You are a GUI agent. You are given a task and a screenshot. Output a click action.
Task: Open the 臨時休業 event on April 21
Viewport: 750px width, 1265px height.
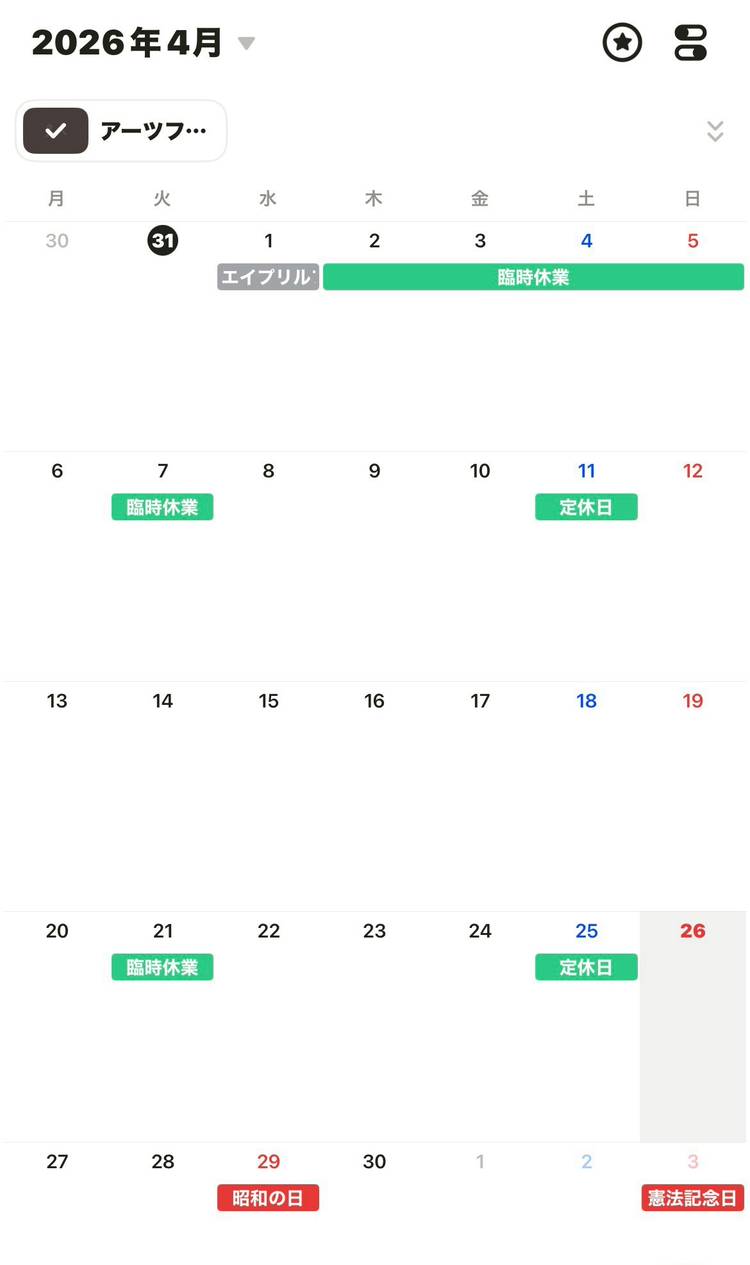[x=162, y=967]
